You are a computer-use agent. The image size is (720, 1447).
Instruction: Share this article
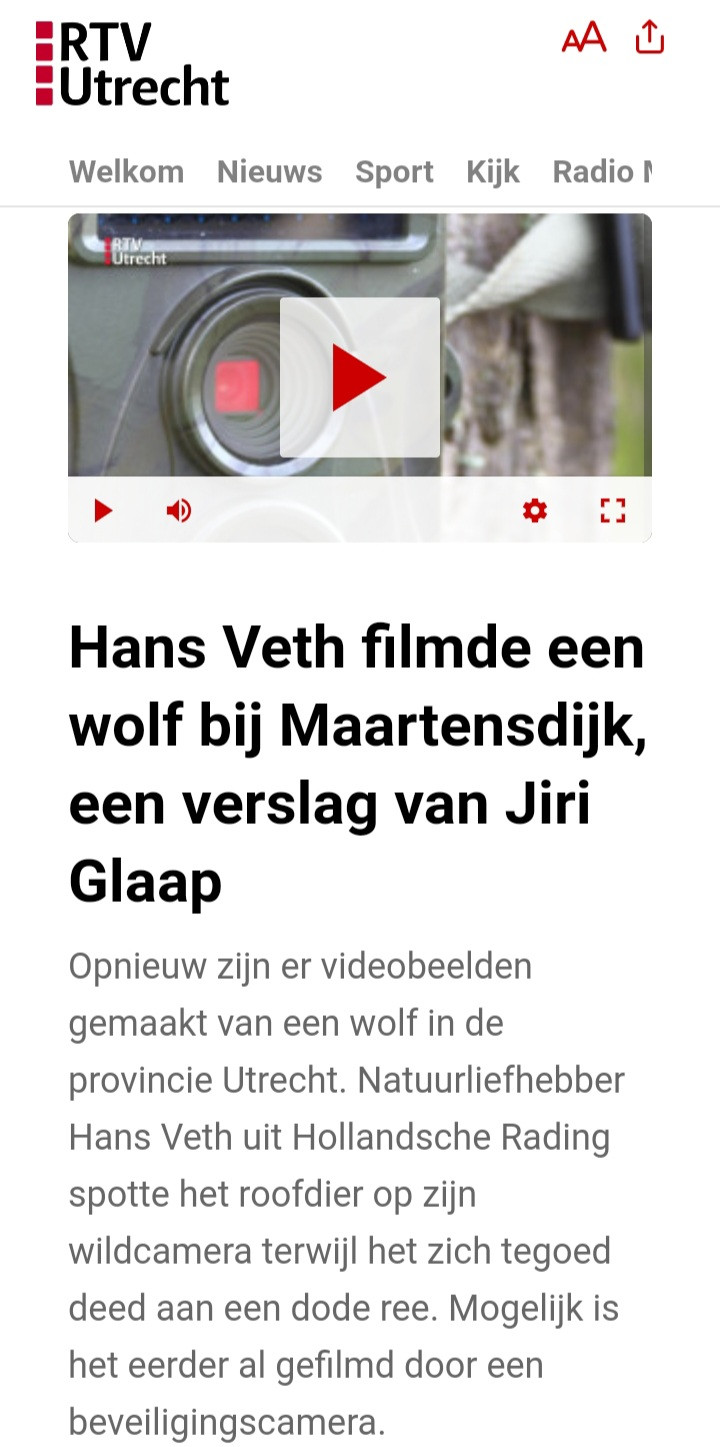pyautogui.click(x=650, y=38)
